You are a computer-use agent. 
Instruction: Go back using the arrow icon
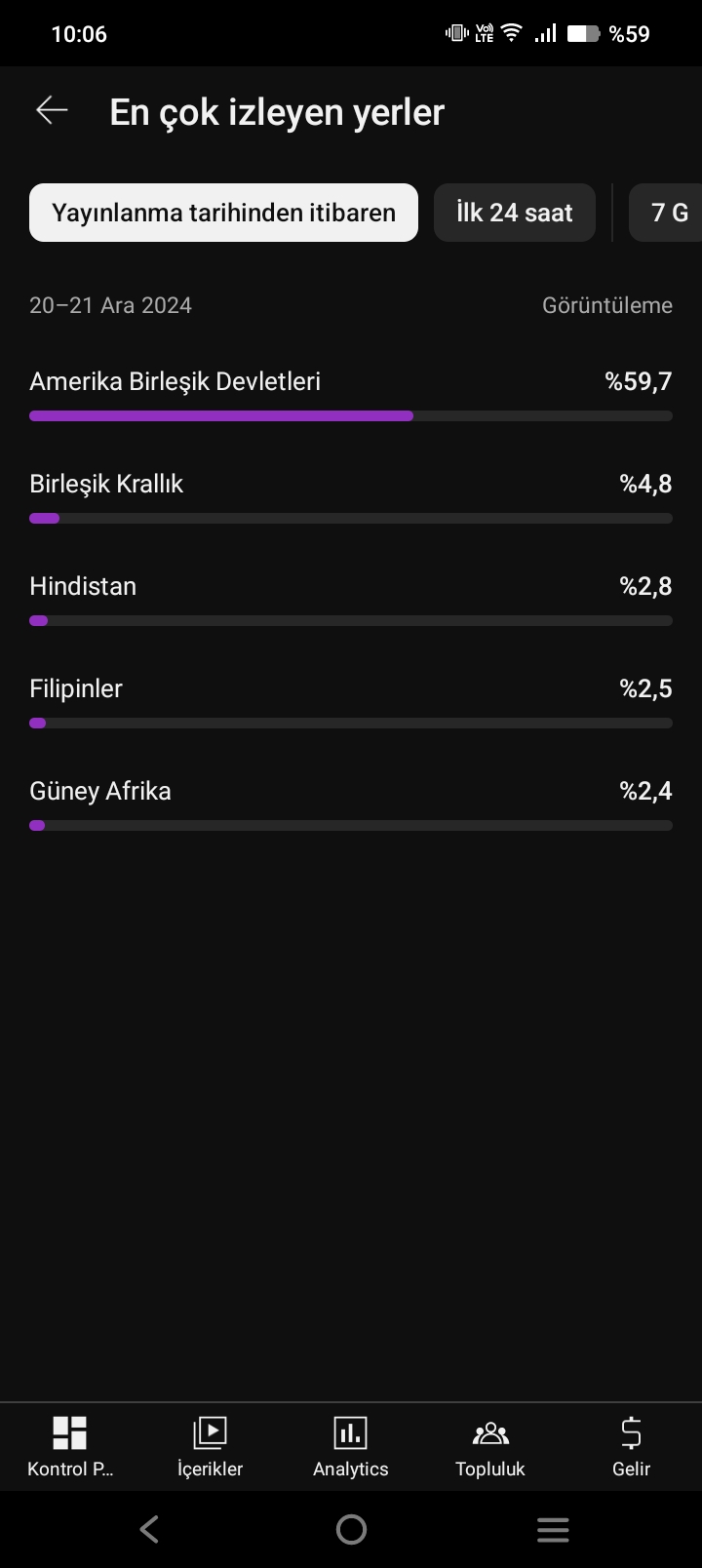[x=52, y=111]
